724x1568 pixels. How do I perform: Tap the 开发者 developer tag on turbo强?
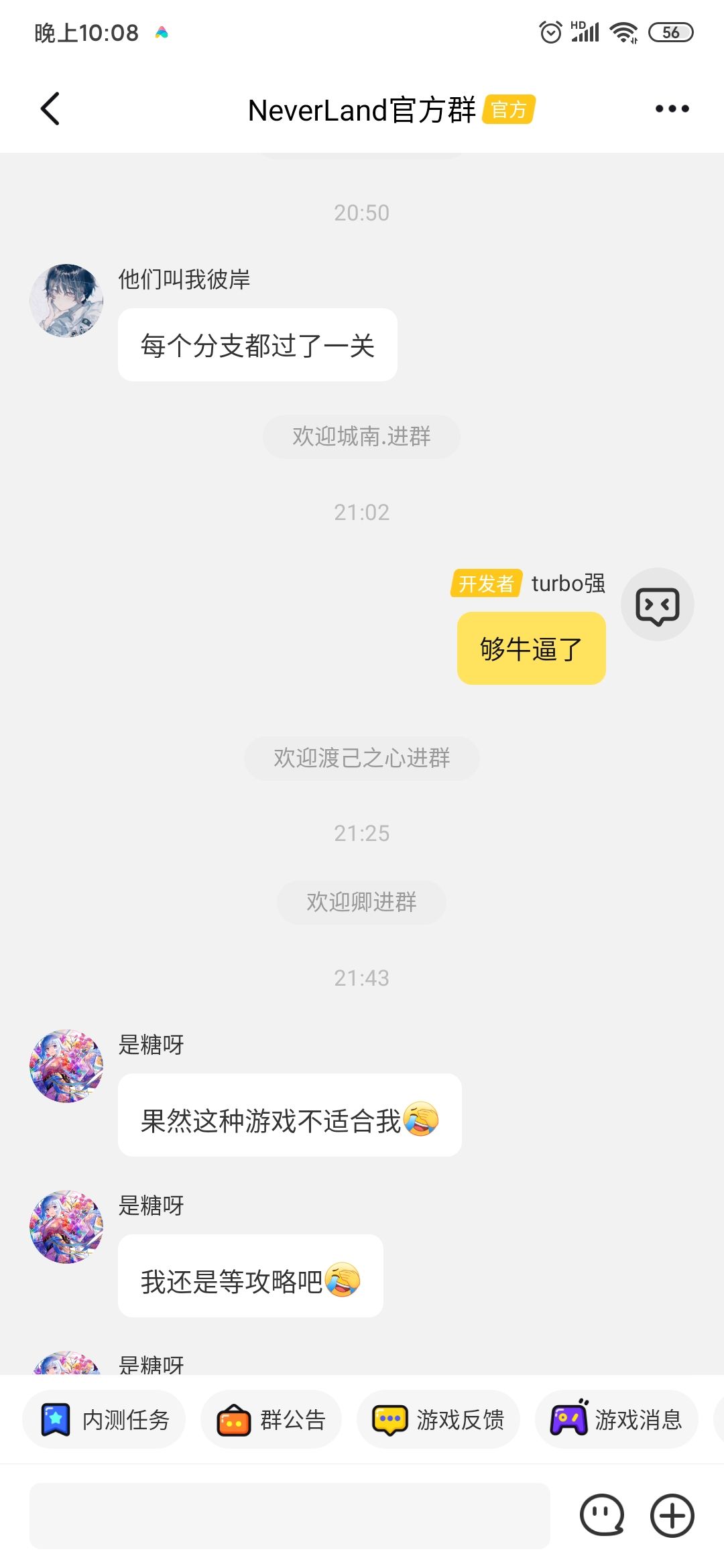point(486,584)
